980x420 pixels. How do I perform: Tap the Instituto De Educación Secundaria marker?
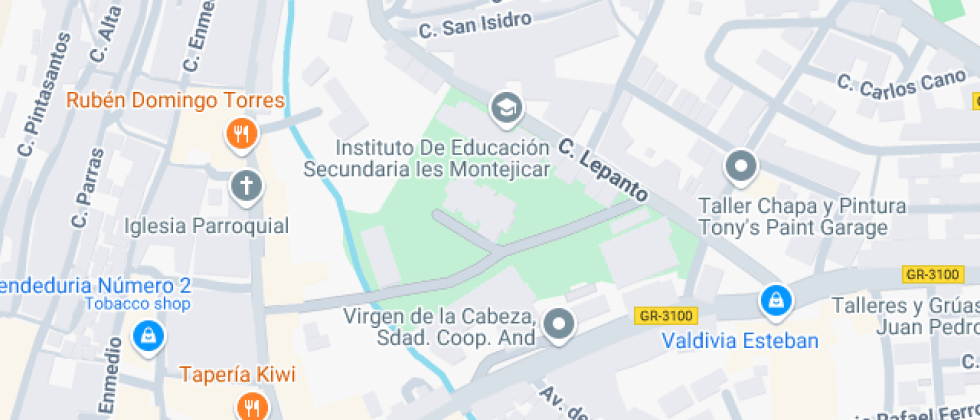click(507, 106)
